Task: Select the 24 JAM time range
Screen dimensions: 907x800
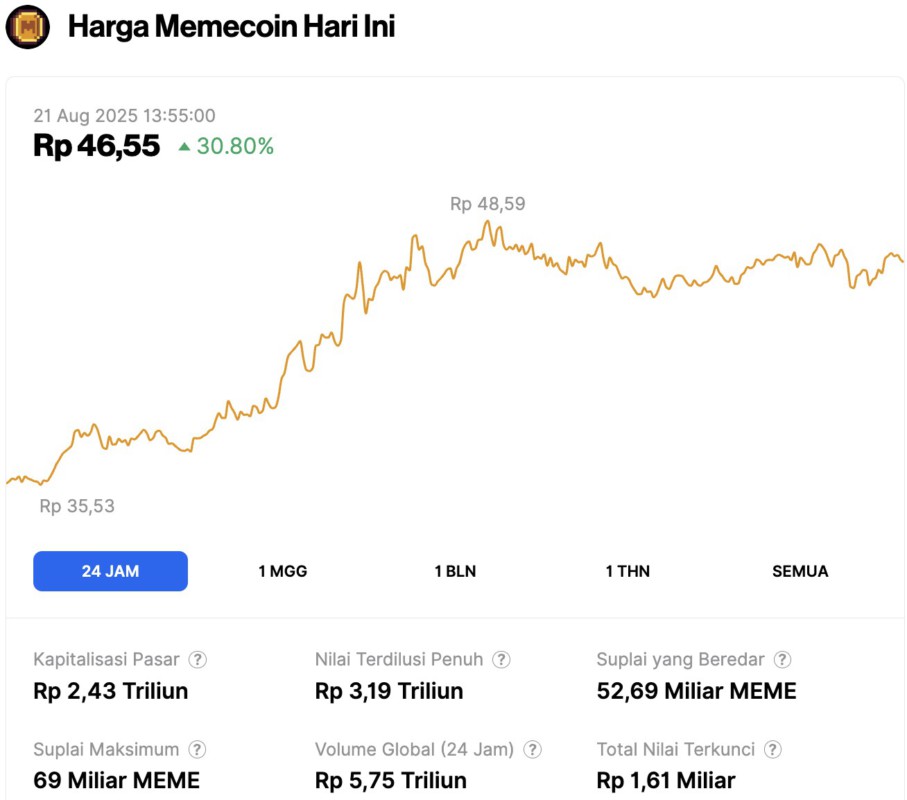Action: (110, 571)
